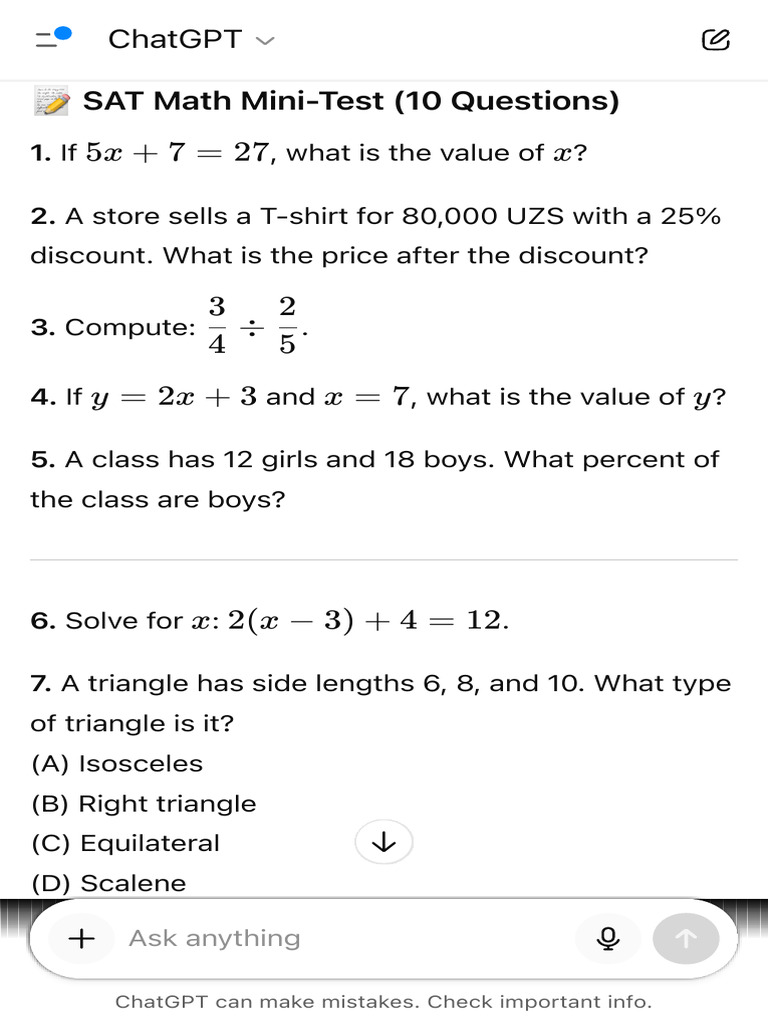Jump to bottom with the down arrow

click(384, 842)
